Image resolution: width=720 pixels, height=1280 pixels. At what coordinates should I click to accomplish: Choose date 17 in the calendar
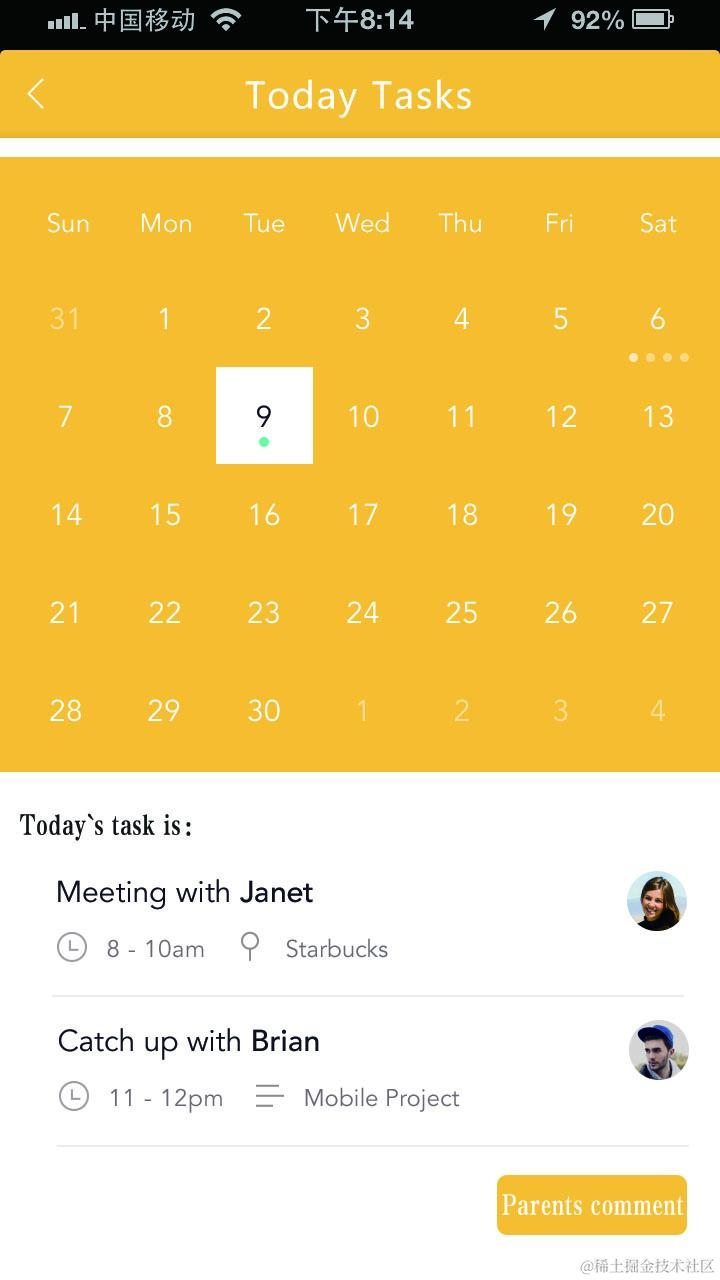coord(363,515)
